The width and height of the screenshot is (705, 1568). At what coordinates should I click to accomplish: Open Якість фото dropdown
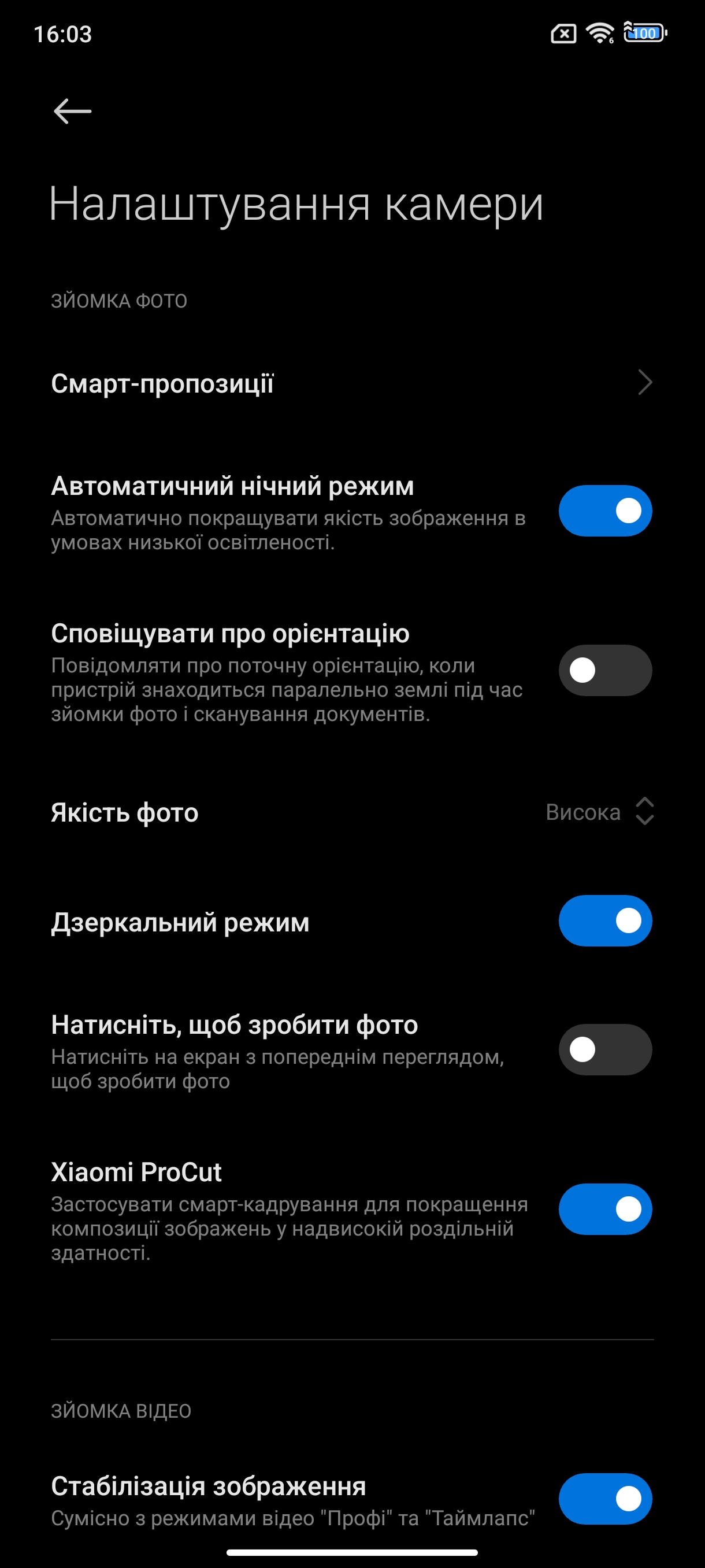pyautogui.click(x=599, y=812)
